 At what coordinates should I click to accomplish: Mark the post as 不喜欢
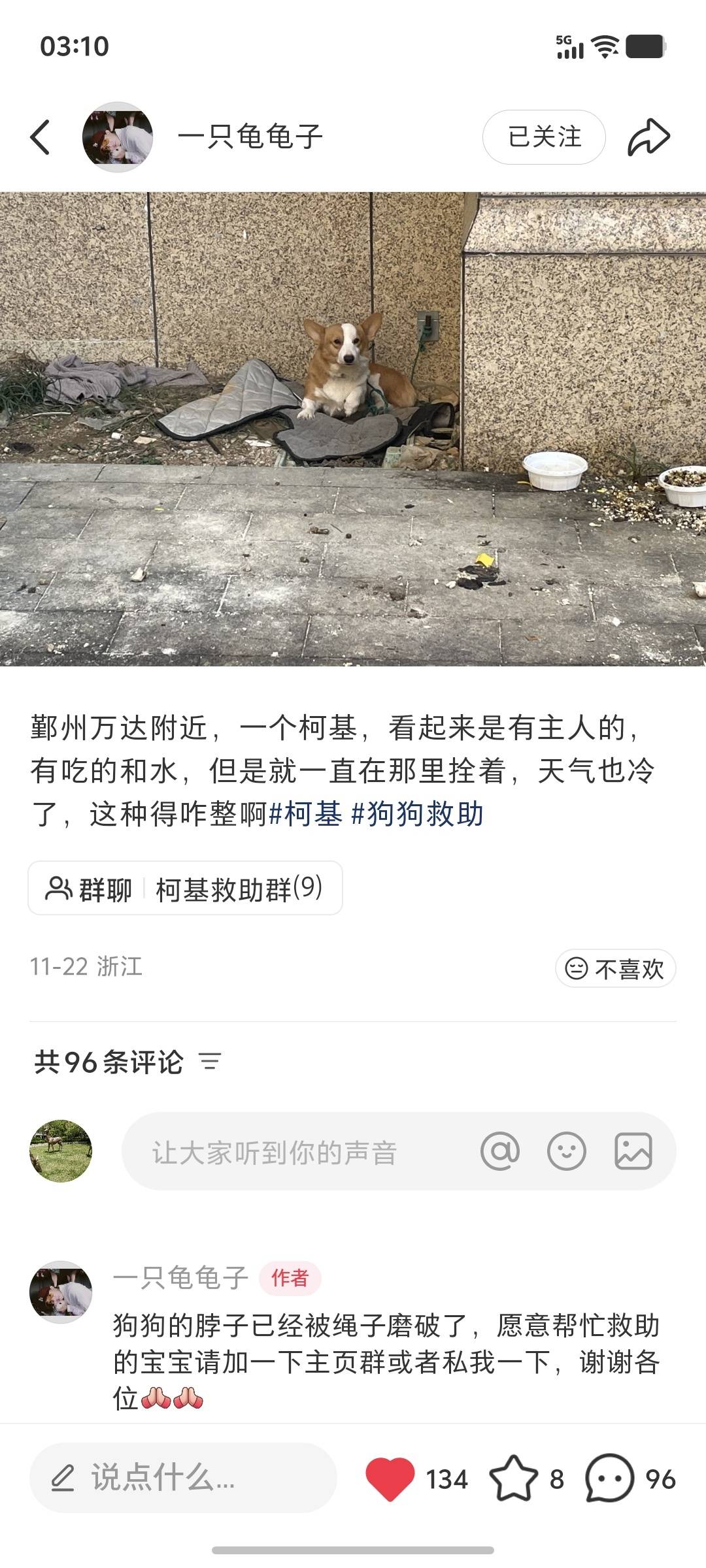(615, 968)
